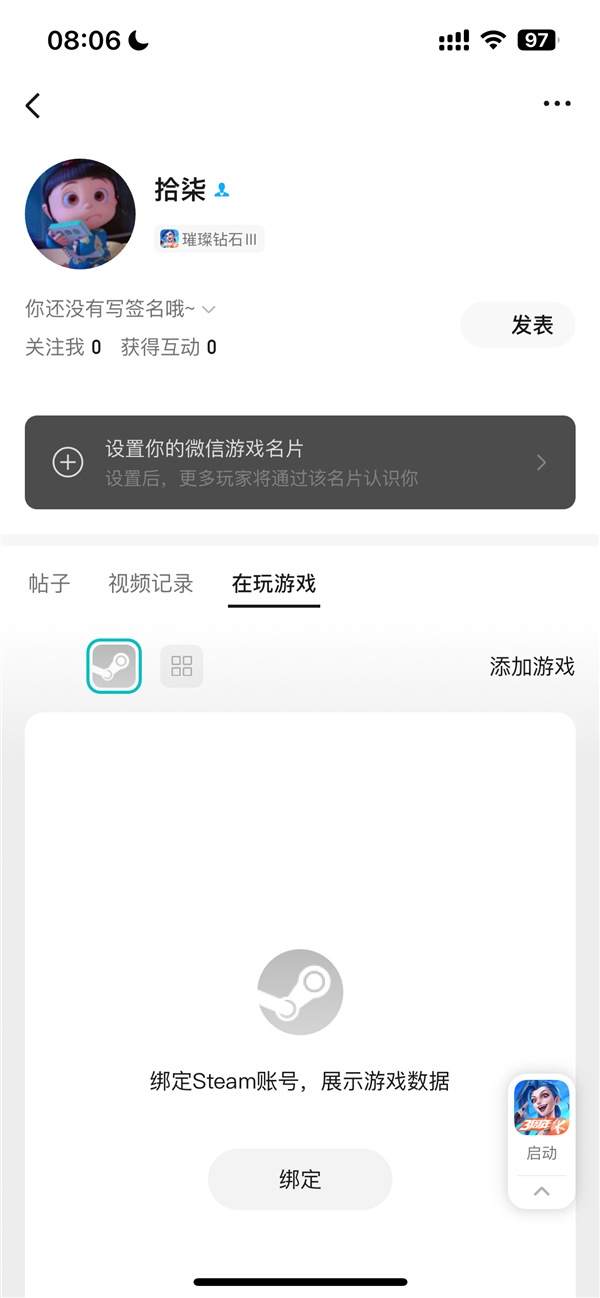Go back using the top-left arrow
Image resolution: width=600 pixels, height=1298 pixels.
tap(33, 105)
